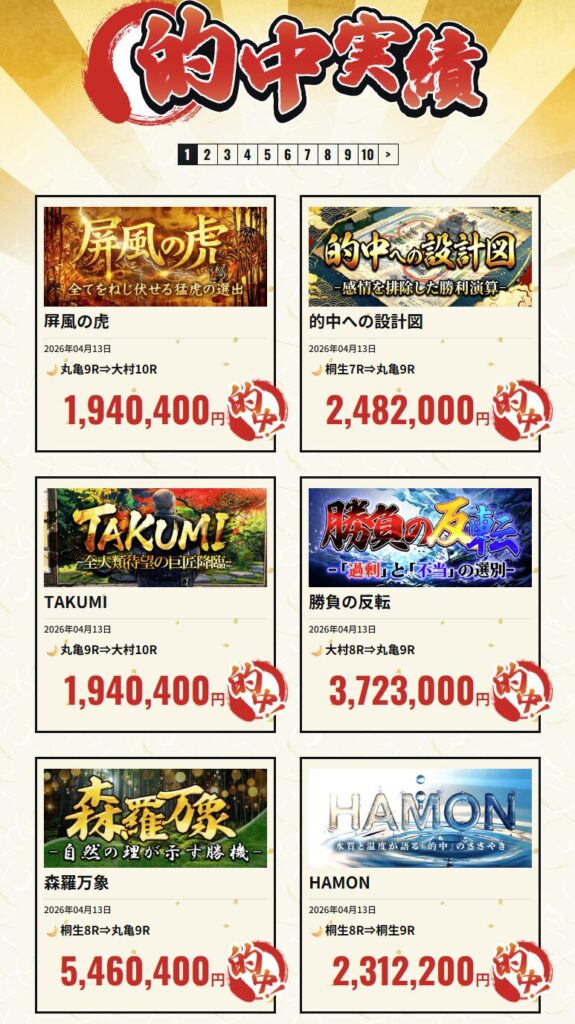This screenshot has width=575, height=1024.
Task: Tap the next page arrow
Action: [x=389, y=155]
